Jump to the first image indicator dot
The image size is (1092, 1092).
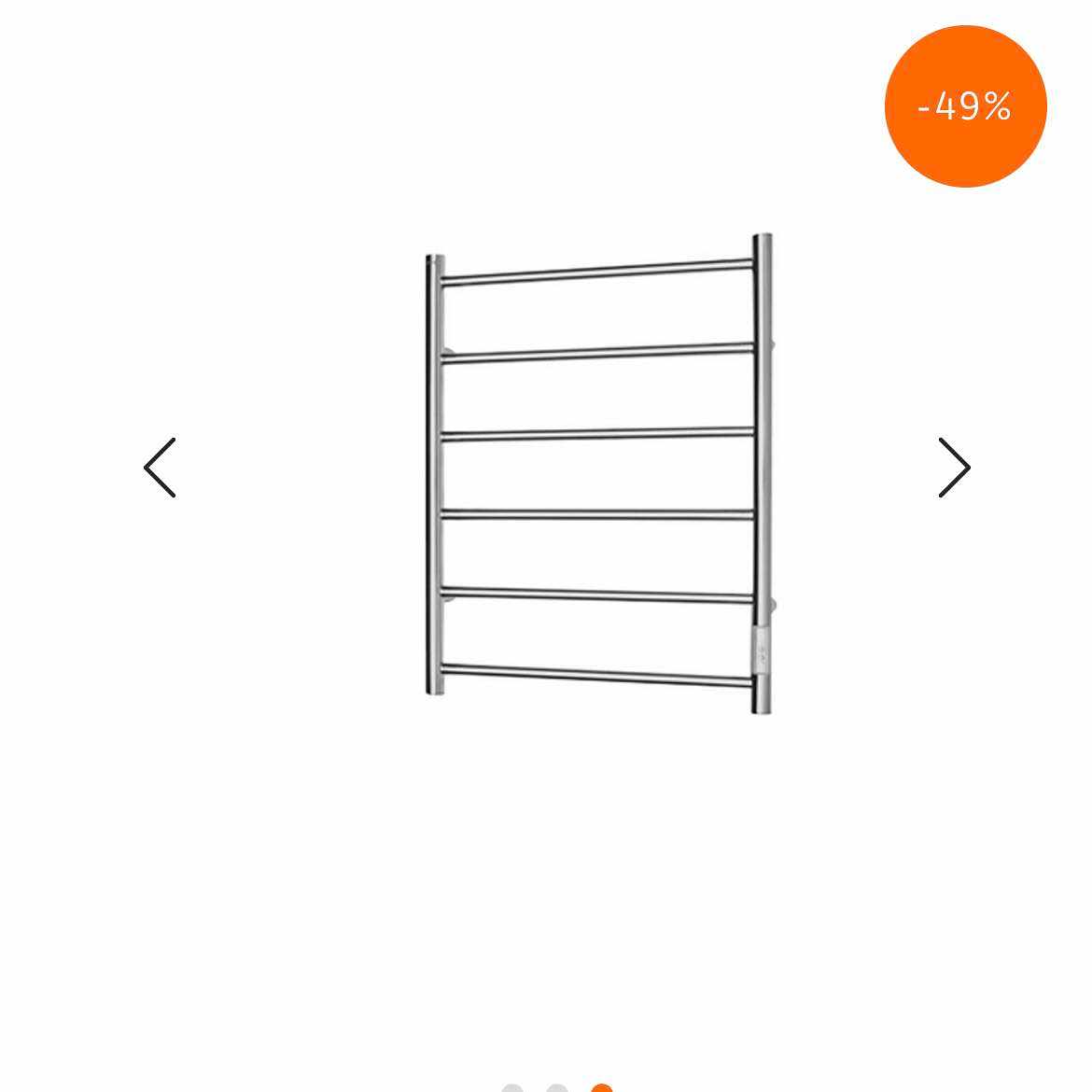click(511, 1087)
